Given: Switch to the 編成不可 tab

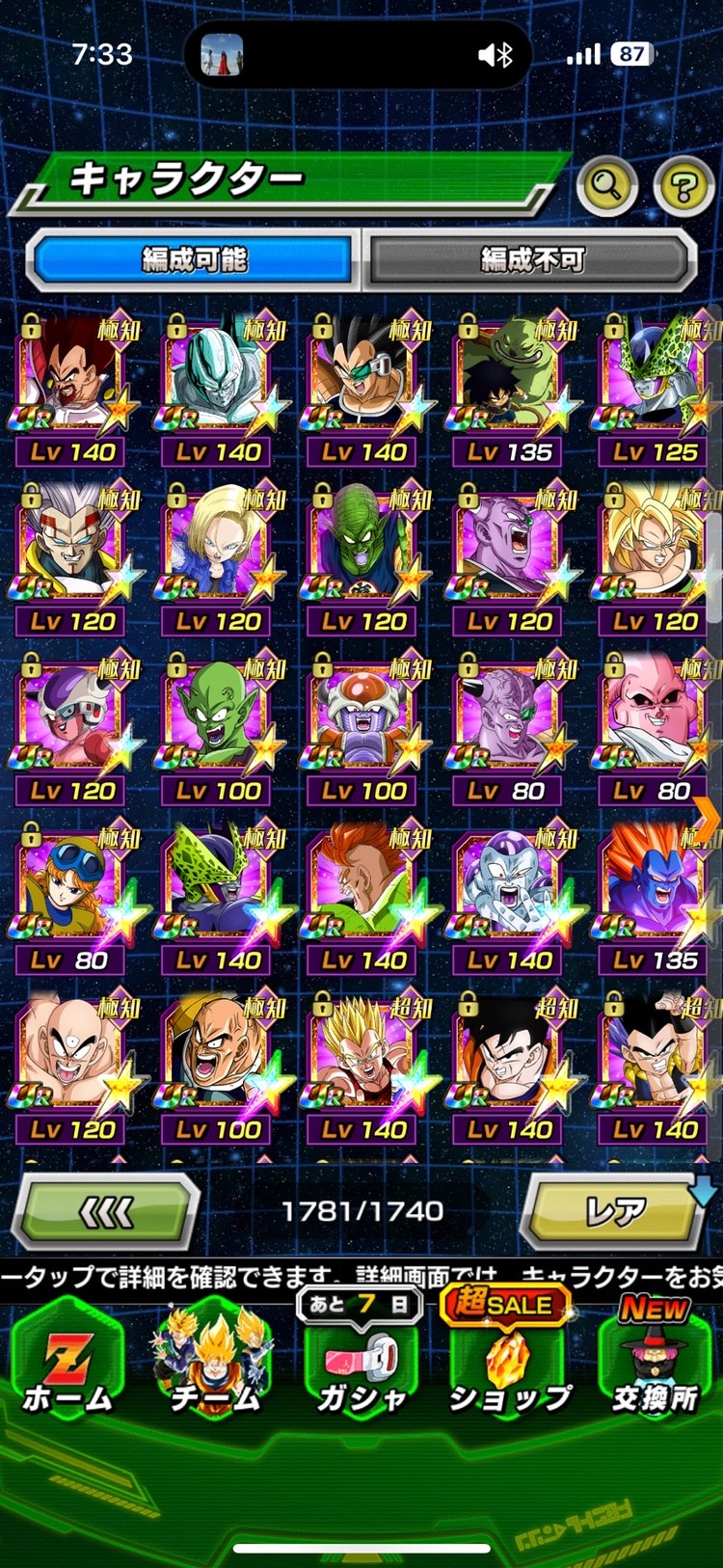Looking at the screenshot, I should point(531,259).
